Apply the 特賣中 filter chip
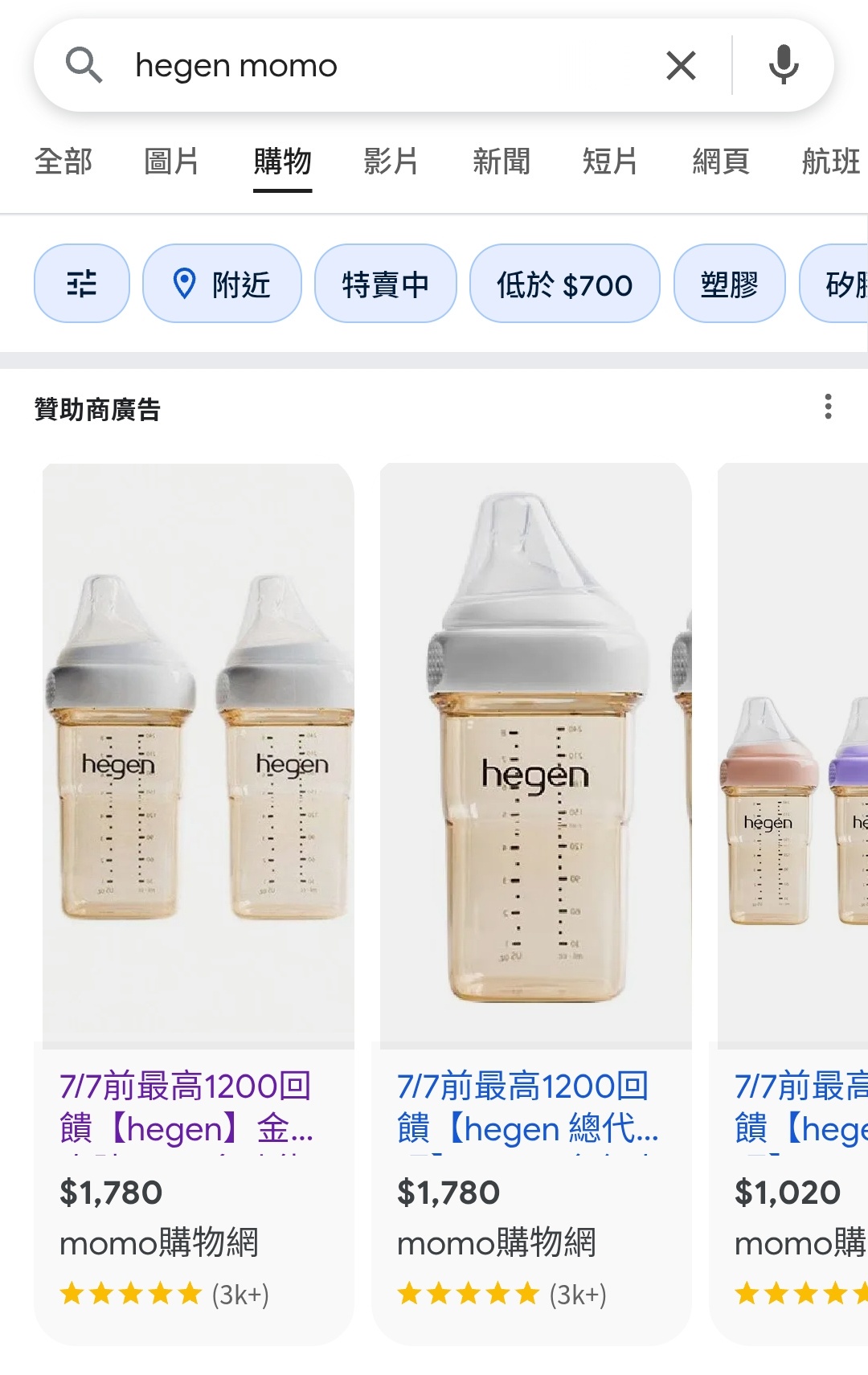This screenshot has width=868, height=1375. coord(385,284)
